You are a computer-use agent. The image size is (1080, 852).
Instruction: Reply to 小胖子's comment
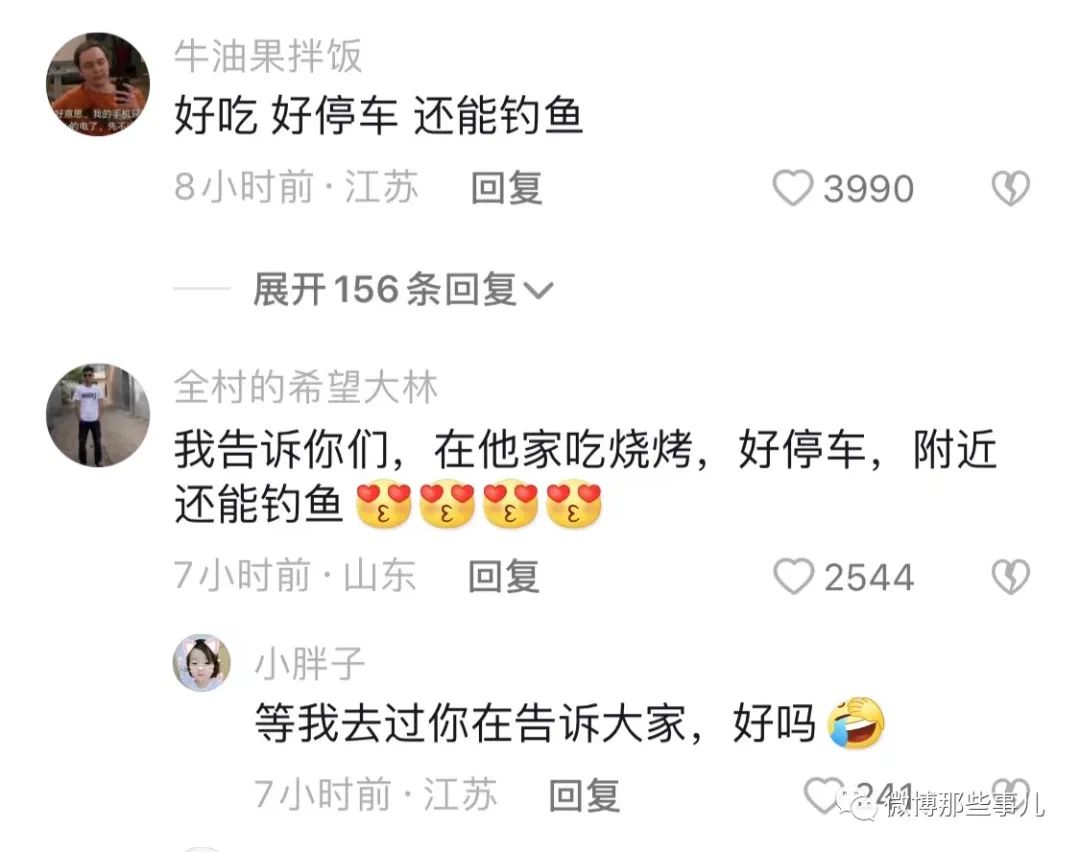584,796
